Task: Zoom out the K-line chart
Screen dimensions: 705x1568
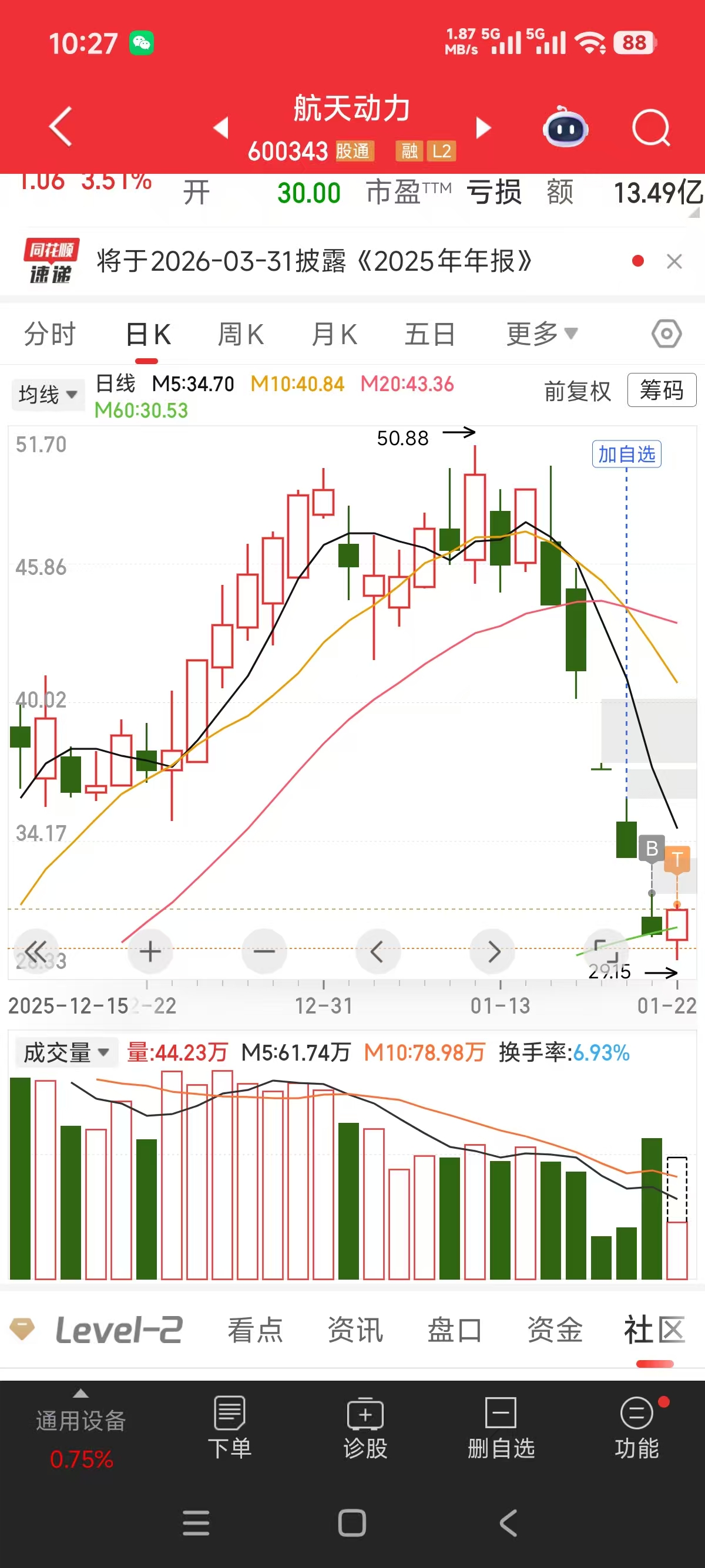Action: click(264, 951)
